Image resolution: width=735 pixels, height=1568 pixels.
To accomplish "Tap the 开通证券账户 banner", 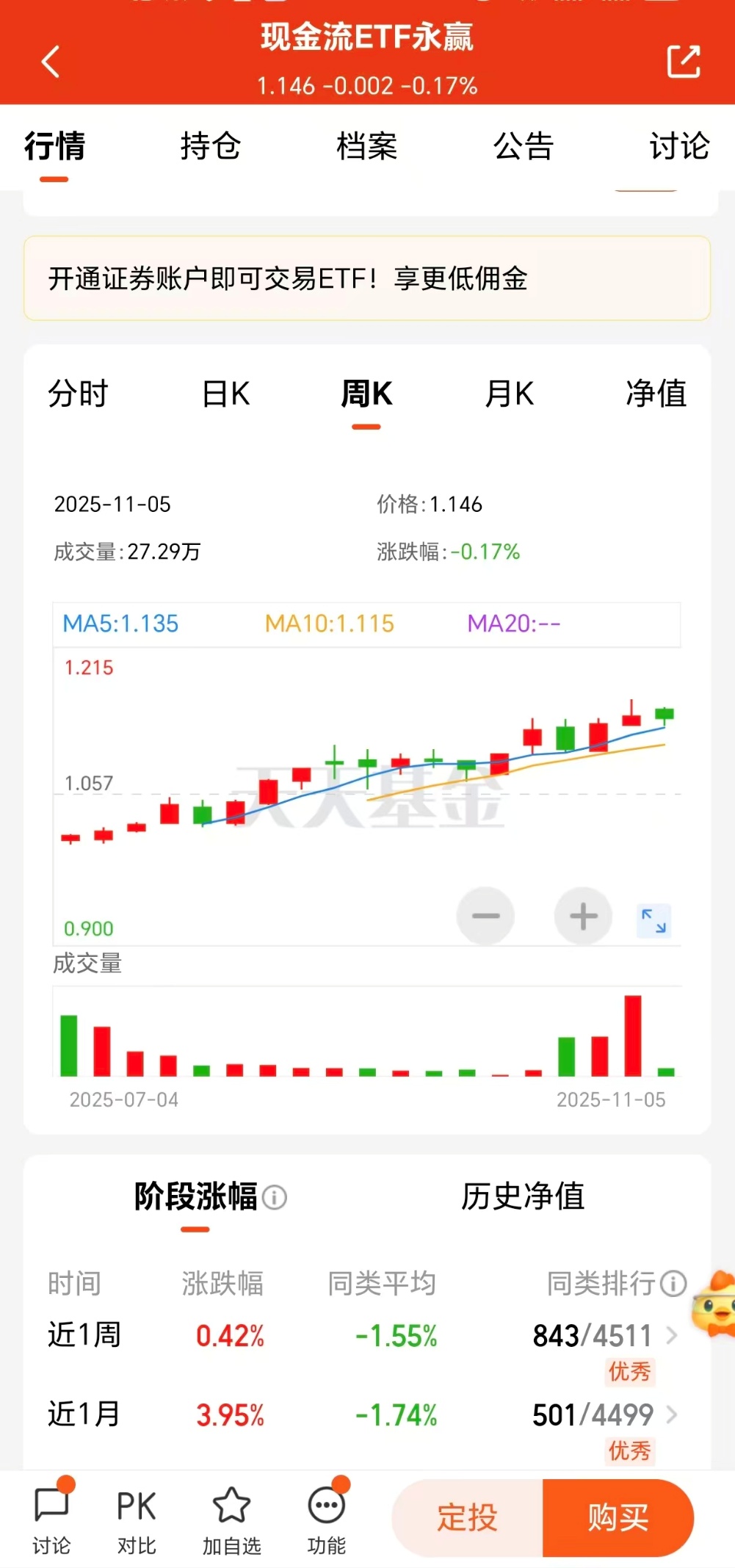I will (x=366, y=278).
